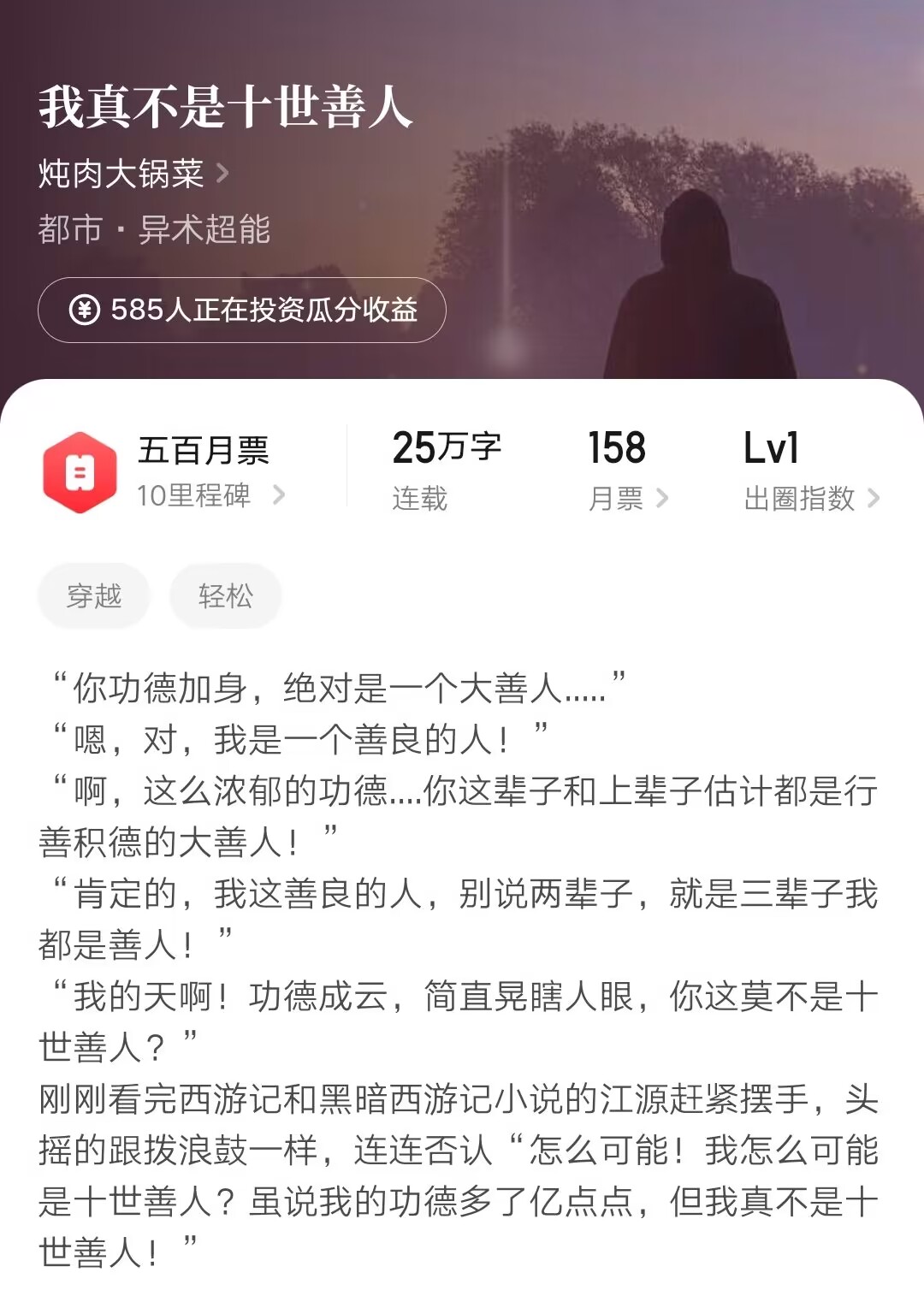Open 月票 monthly ticket ranking details
The height and width of the screenshot is (1302, 924).
pyautogui.click(x=624, y=498)
